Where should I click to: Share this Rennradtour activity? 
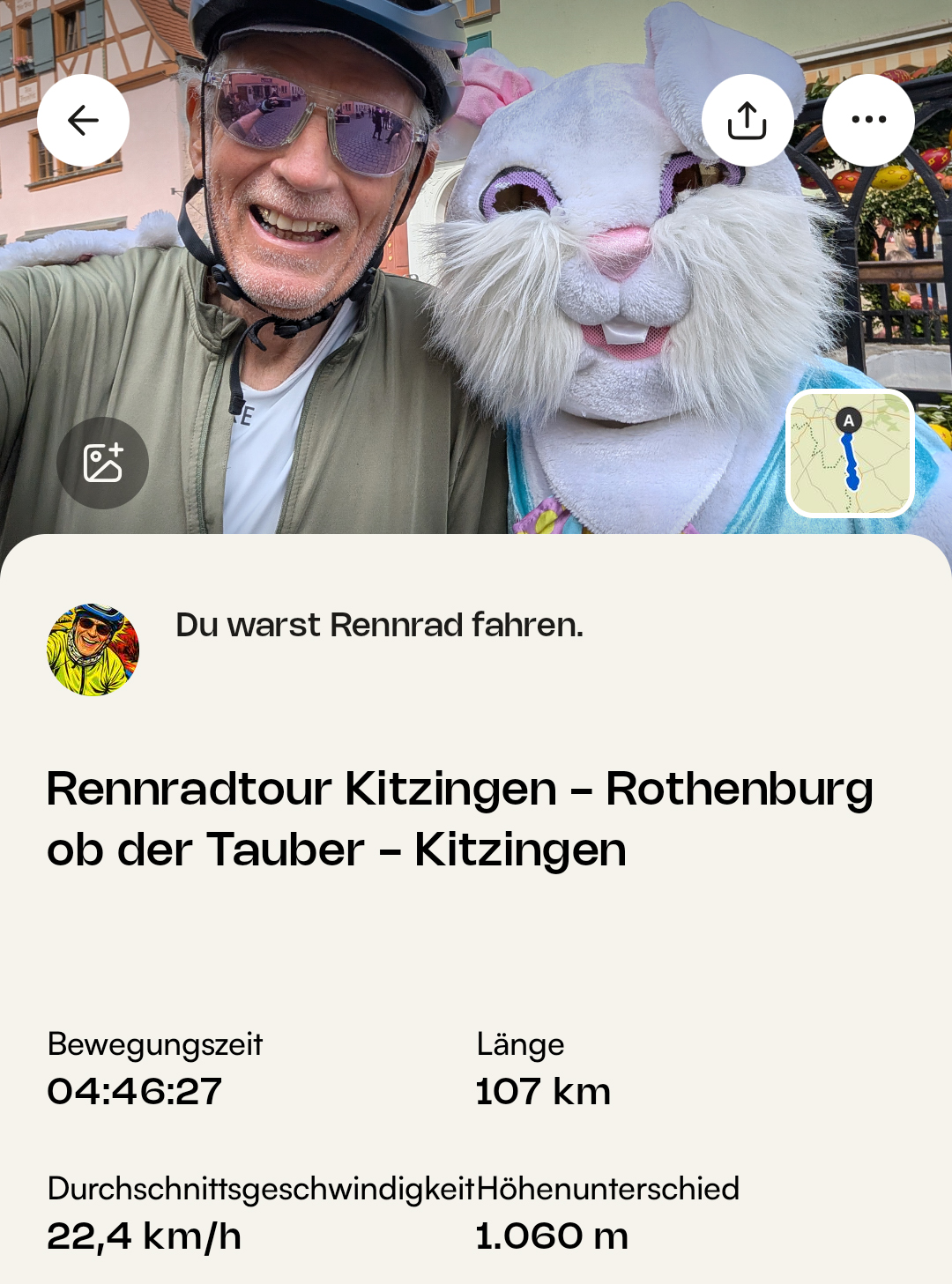tap(747, 120)
